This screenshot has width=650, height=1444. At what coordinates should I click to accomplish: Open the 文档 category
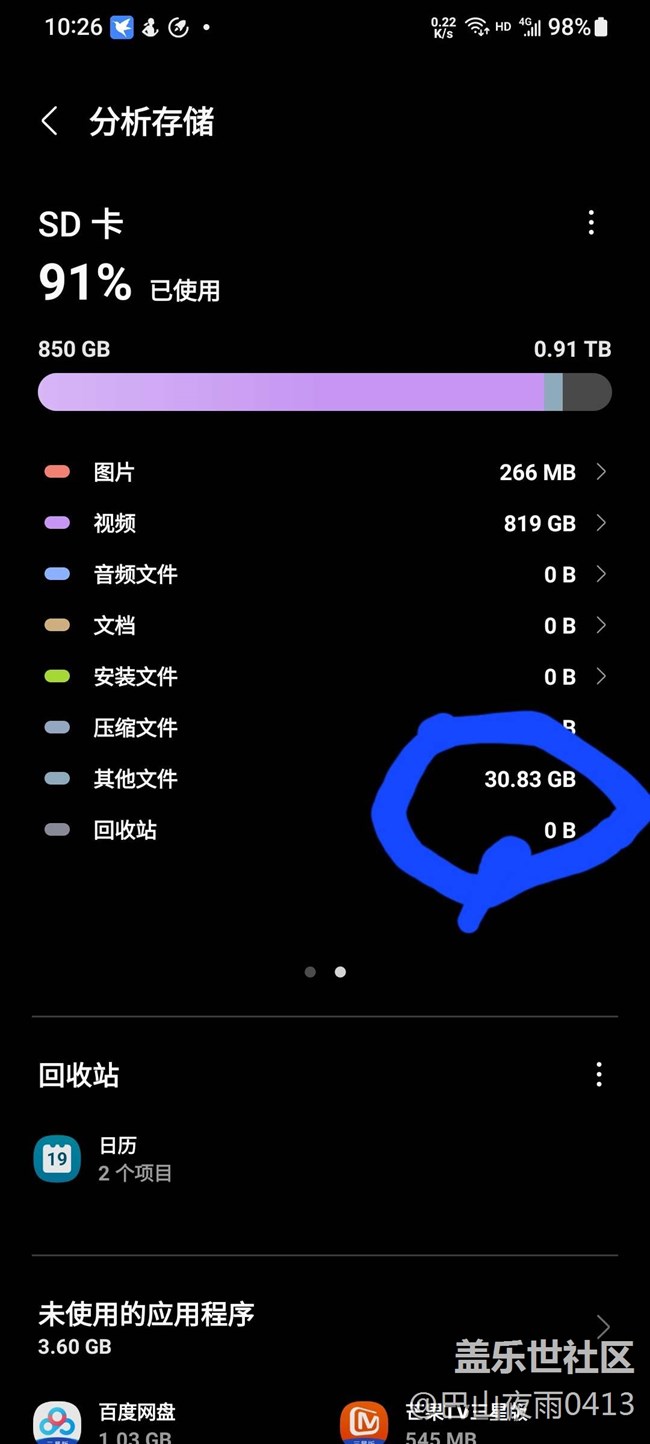point(325,625)
